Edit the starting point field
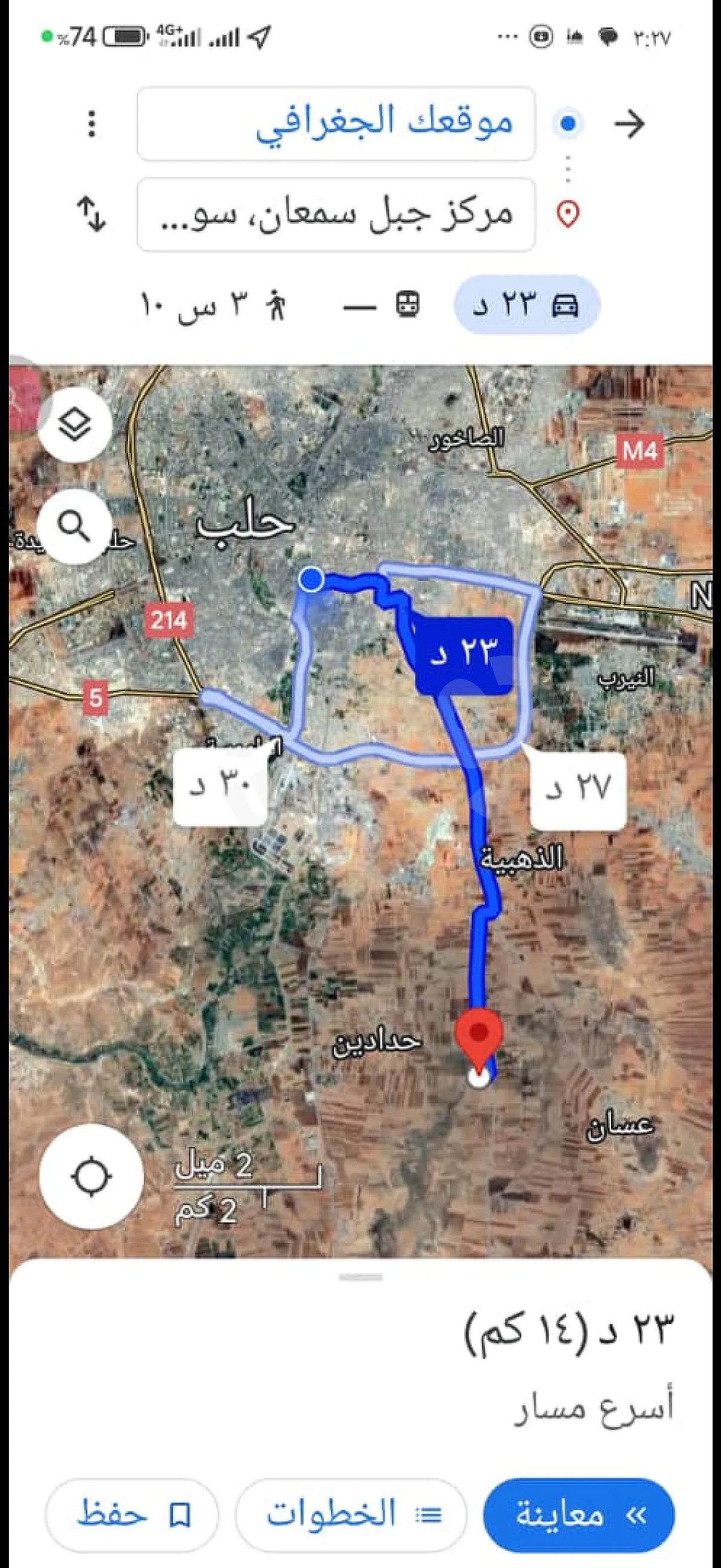Image resolution: width=721 pixels, height=1568 pixels. tap(336, 124)
